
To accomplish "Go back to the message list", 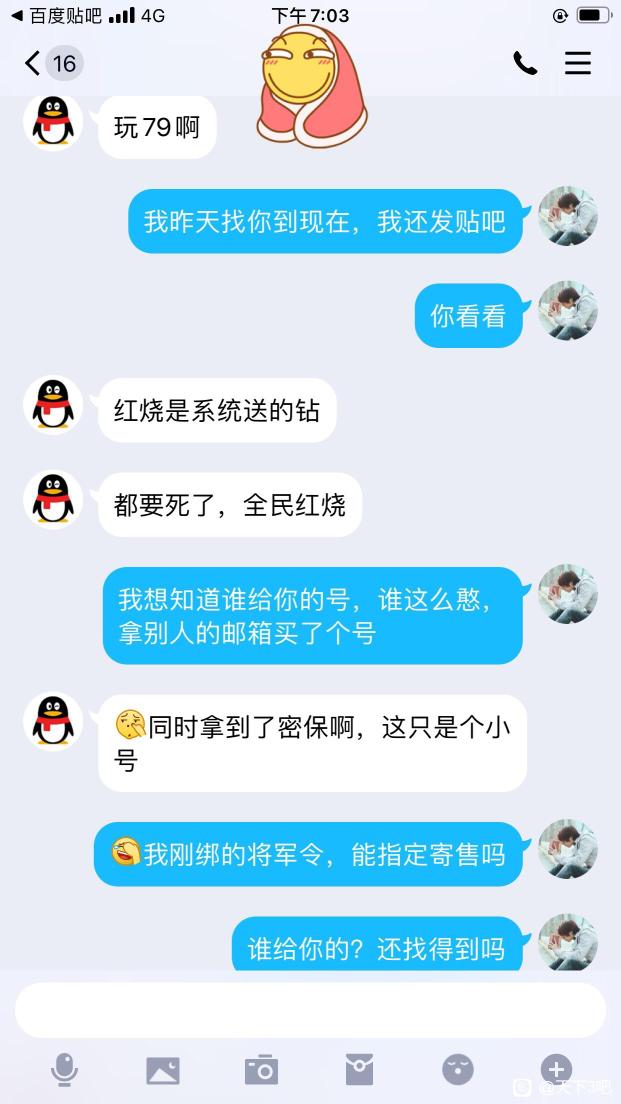I will click(x=50, y=64).
